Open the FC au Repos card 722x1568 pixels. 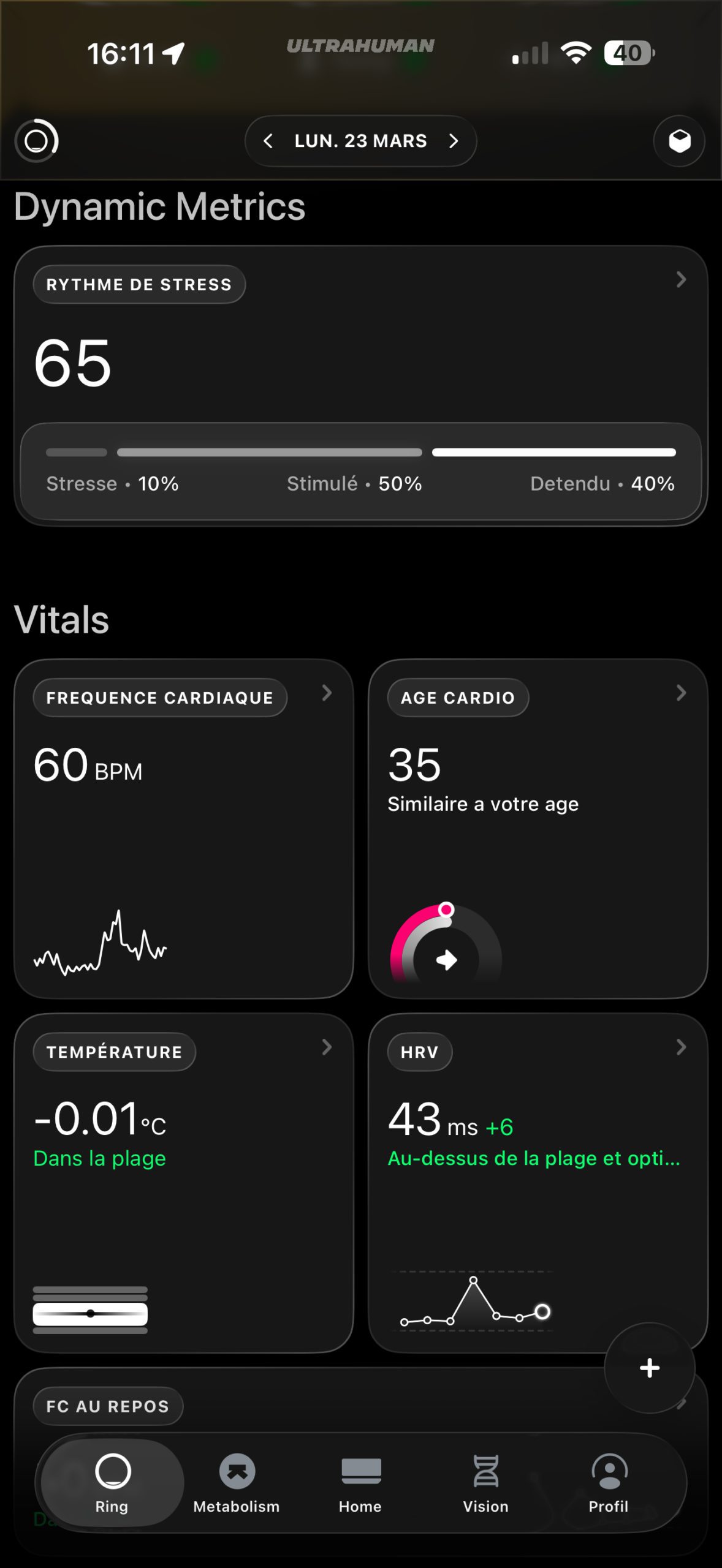pos(306,1406)
